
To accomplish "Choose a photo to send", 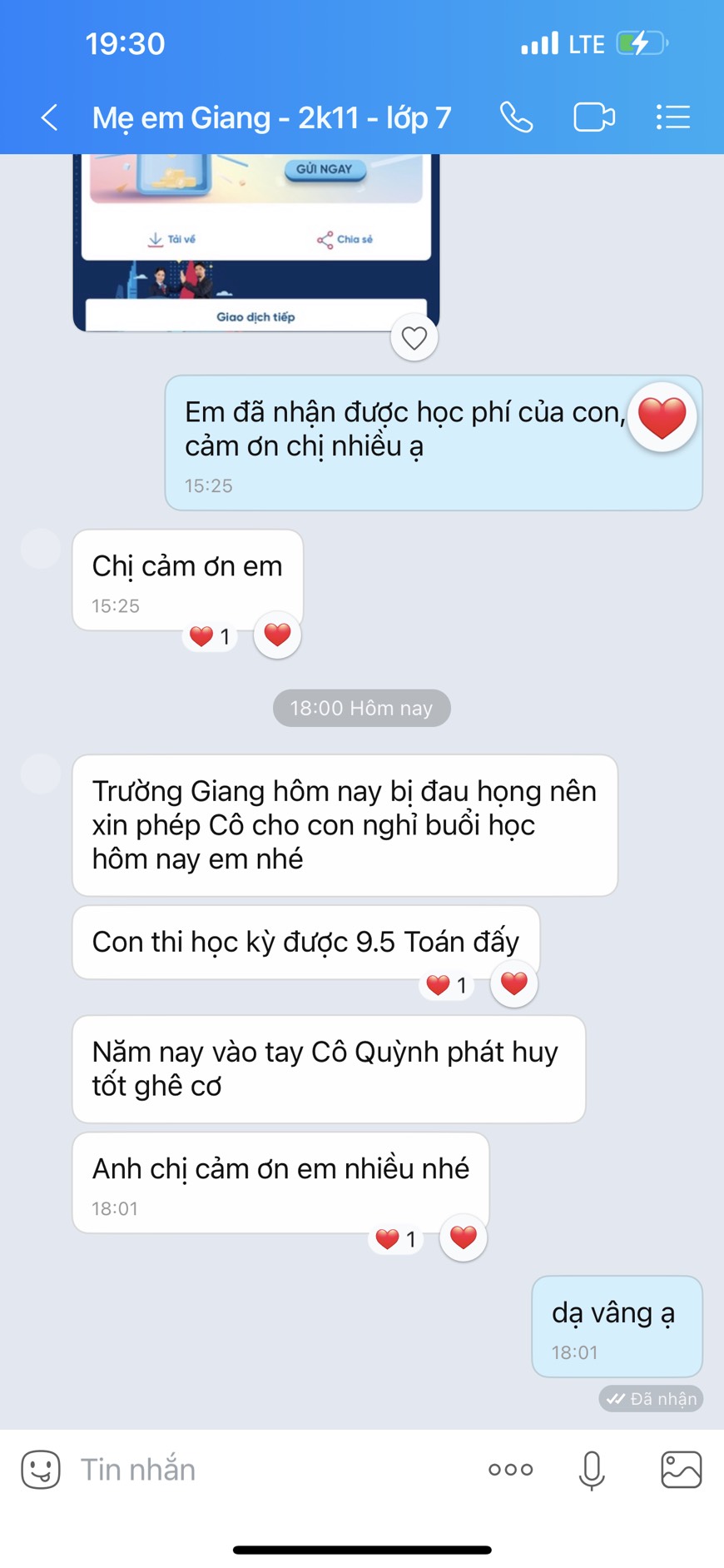I will click(x=682, y=1469).
